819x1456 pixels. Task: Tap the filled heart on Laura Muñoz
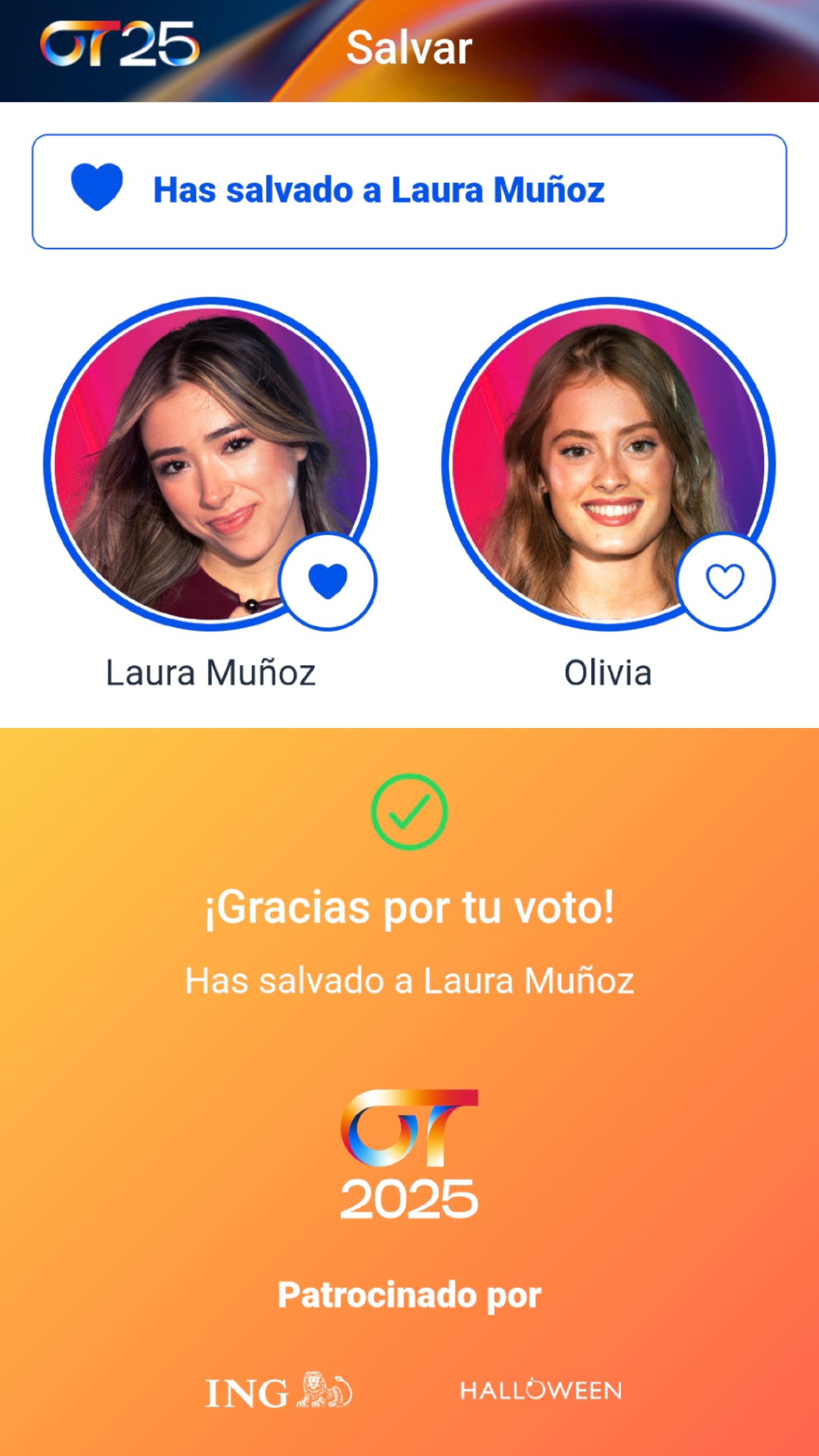click(x=328, y=581)
